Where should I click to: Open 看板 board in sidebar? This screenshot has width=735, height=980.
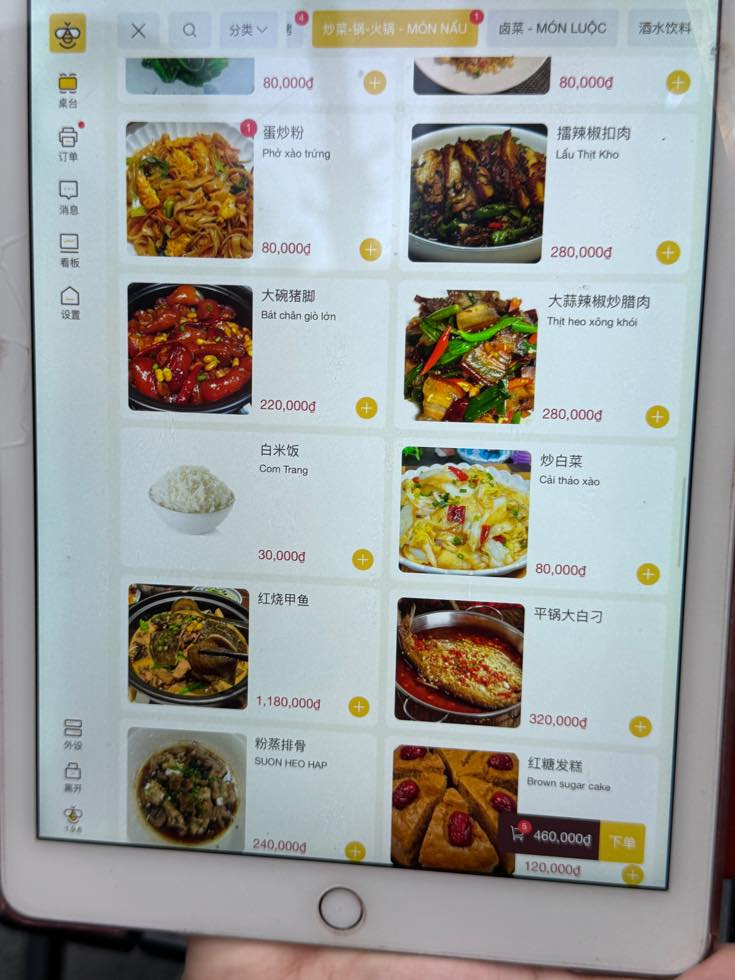pos(69,249)
